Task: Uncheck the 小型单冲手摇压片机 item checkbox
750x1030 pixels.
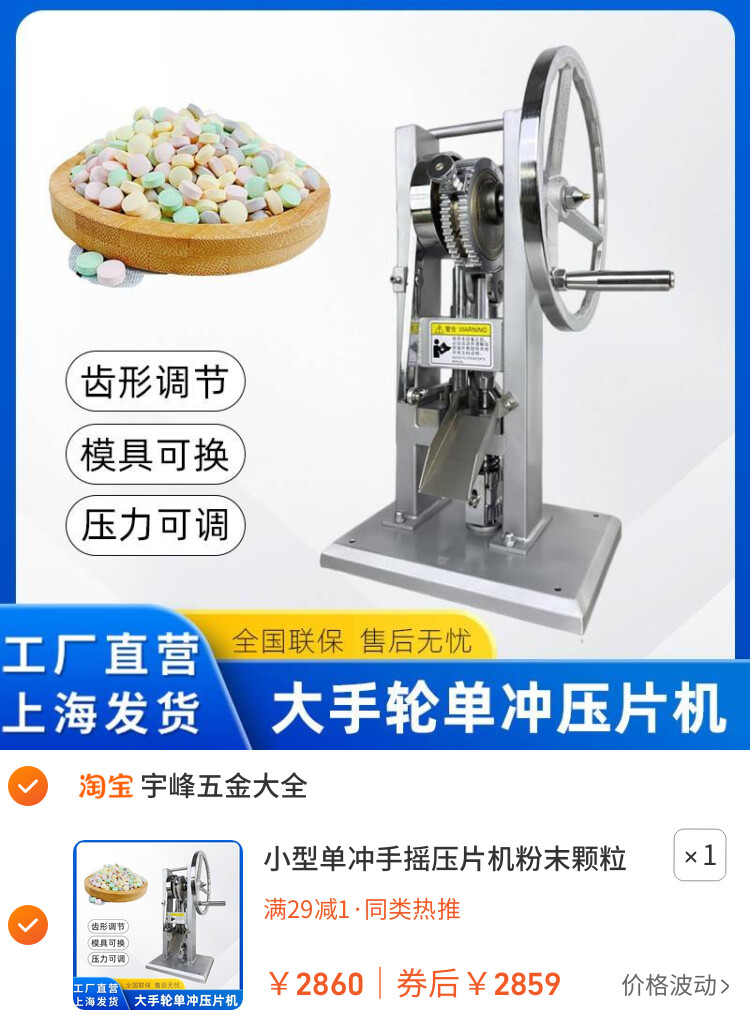Action: pyautogui.click(x=28, y=925)
